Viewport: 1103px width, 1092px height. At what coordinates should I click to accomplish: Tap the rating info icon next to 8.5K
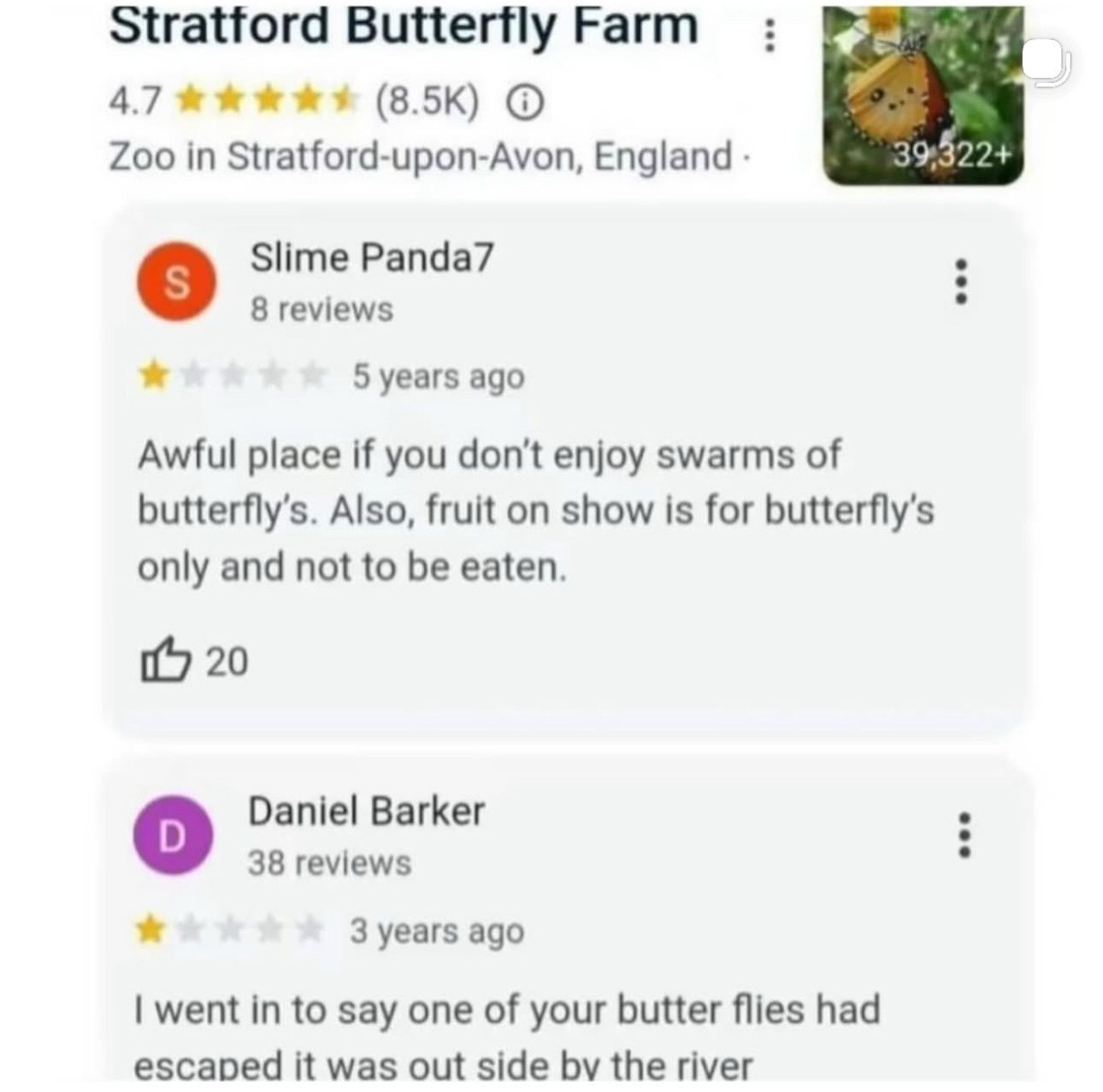click(525, 103)
